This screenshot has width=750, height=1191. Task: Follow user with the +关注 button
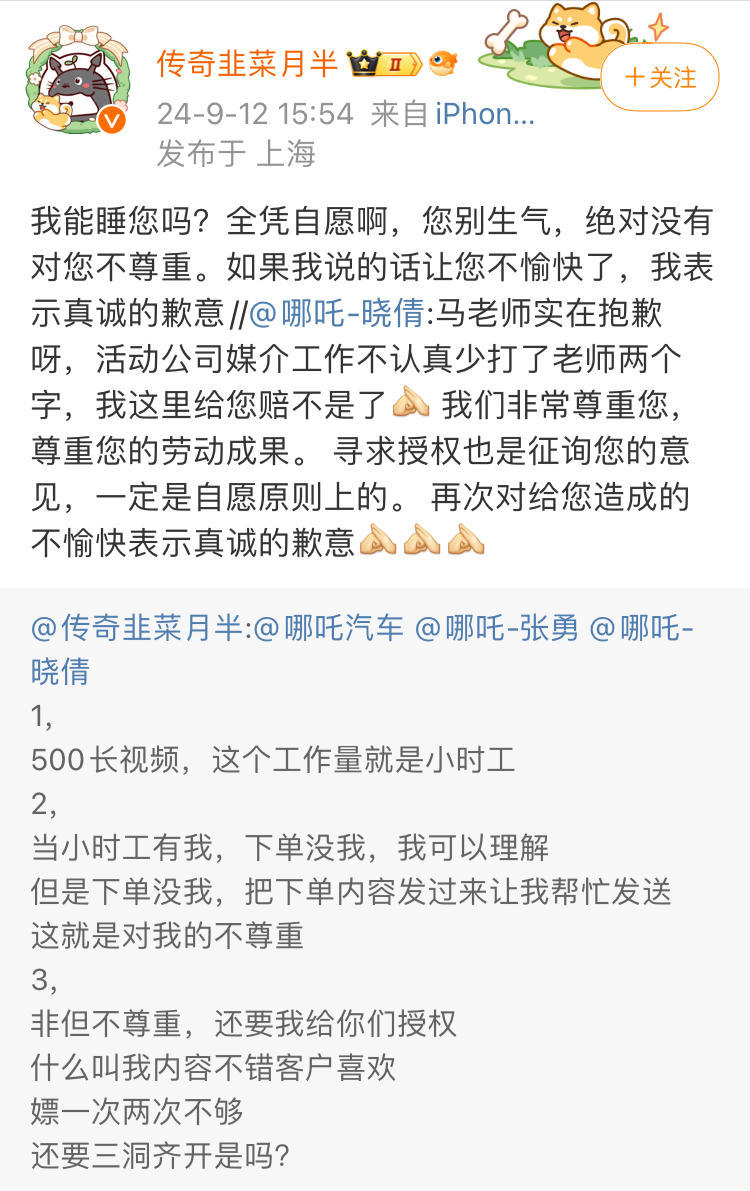(660, 77)
